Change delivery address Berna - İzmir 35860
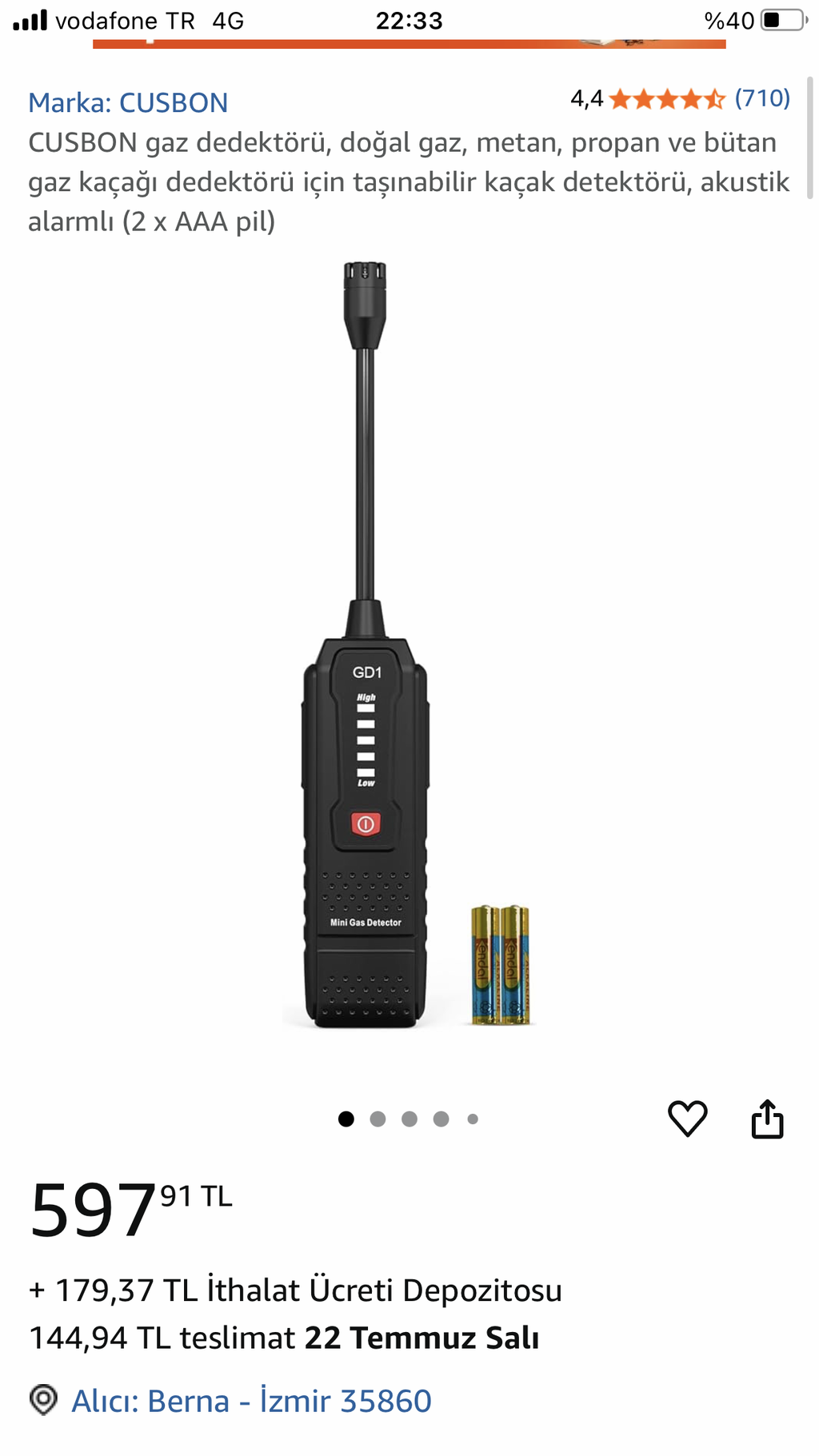The height and width of the screenshot is (1456, 819). pyautogui.click(x=250, y=1401)
